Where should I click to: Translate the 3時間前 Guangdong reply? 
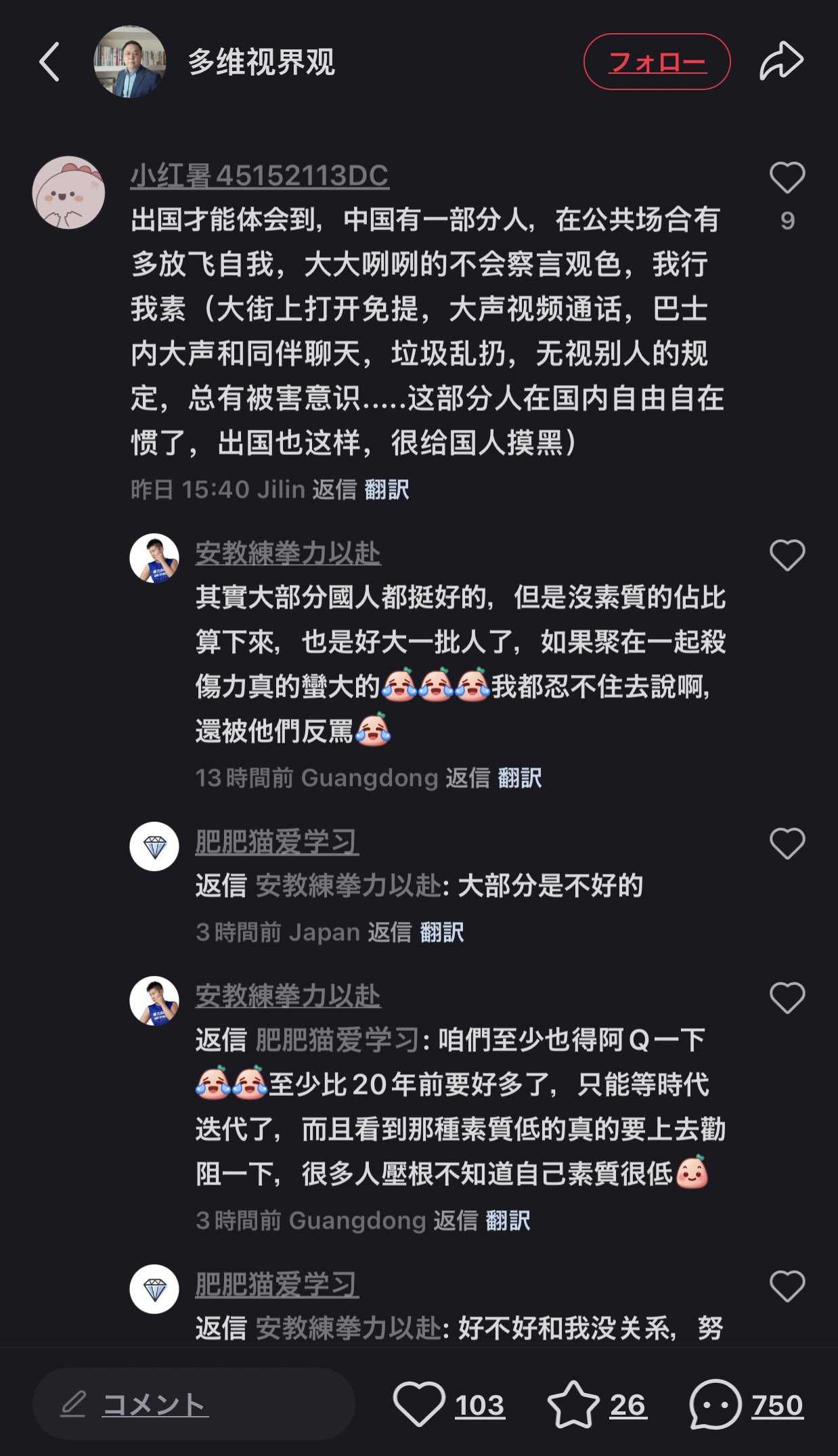[x=508, y=1220]
